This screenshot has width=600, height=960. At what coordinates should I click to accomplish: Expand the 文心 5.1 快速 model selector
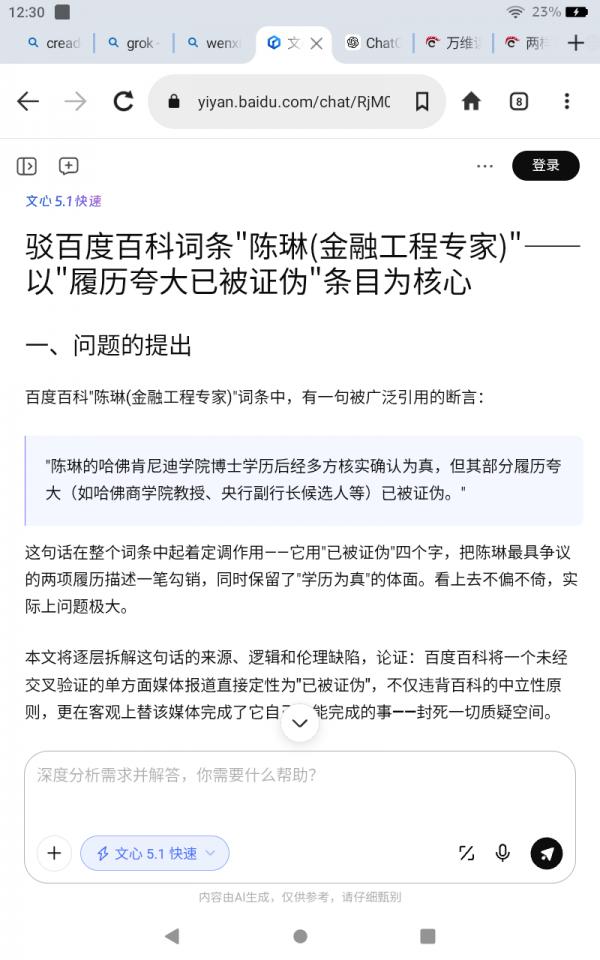(155, 853)
